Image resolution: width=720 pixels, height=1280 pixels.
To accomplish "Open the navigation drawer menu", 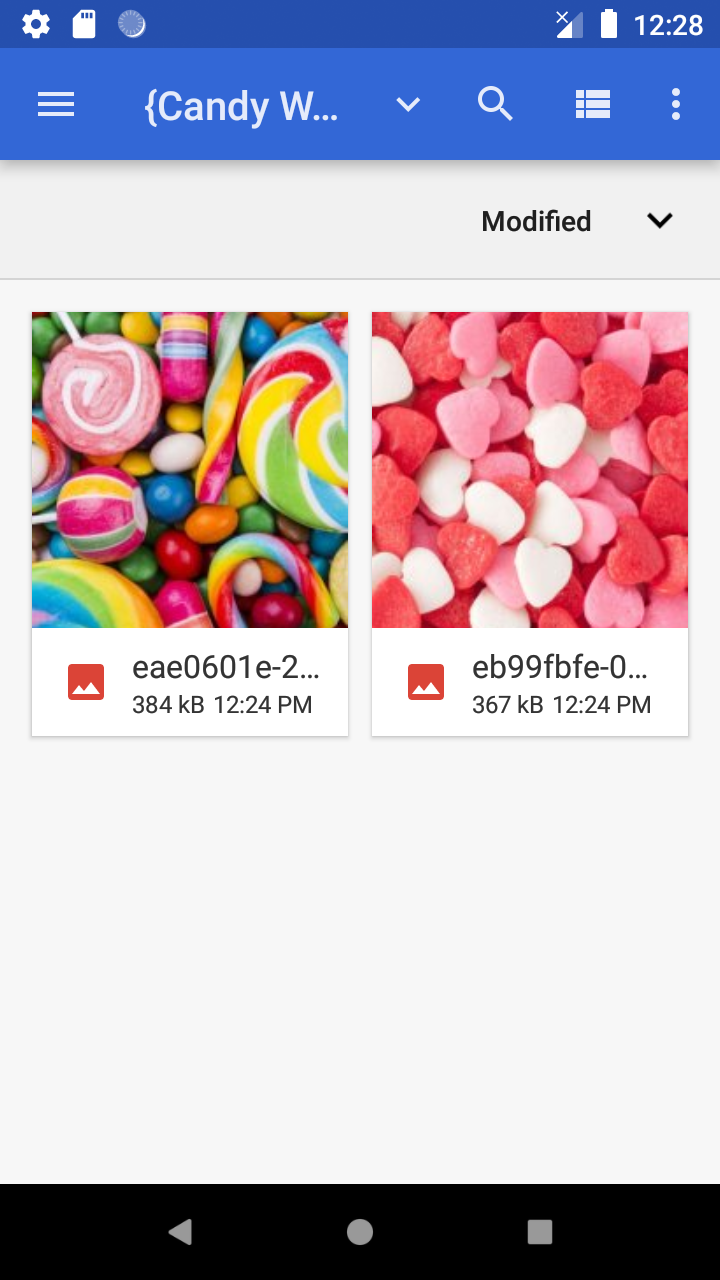I will click(x=56, y=104).
